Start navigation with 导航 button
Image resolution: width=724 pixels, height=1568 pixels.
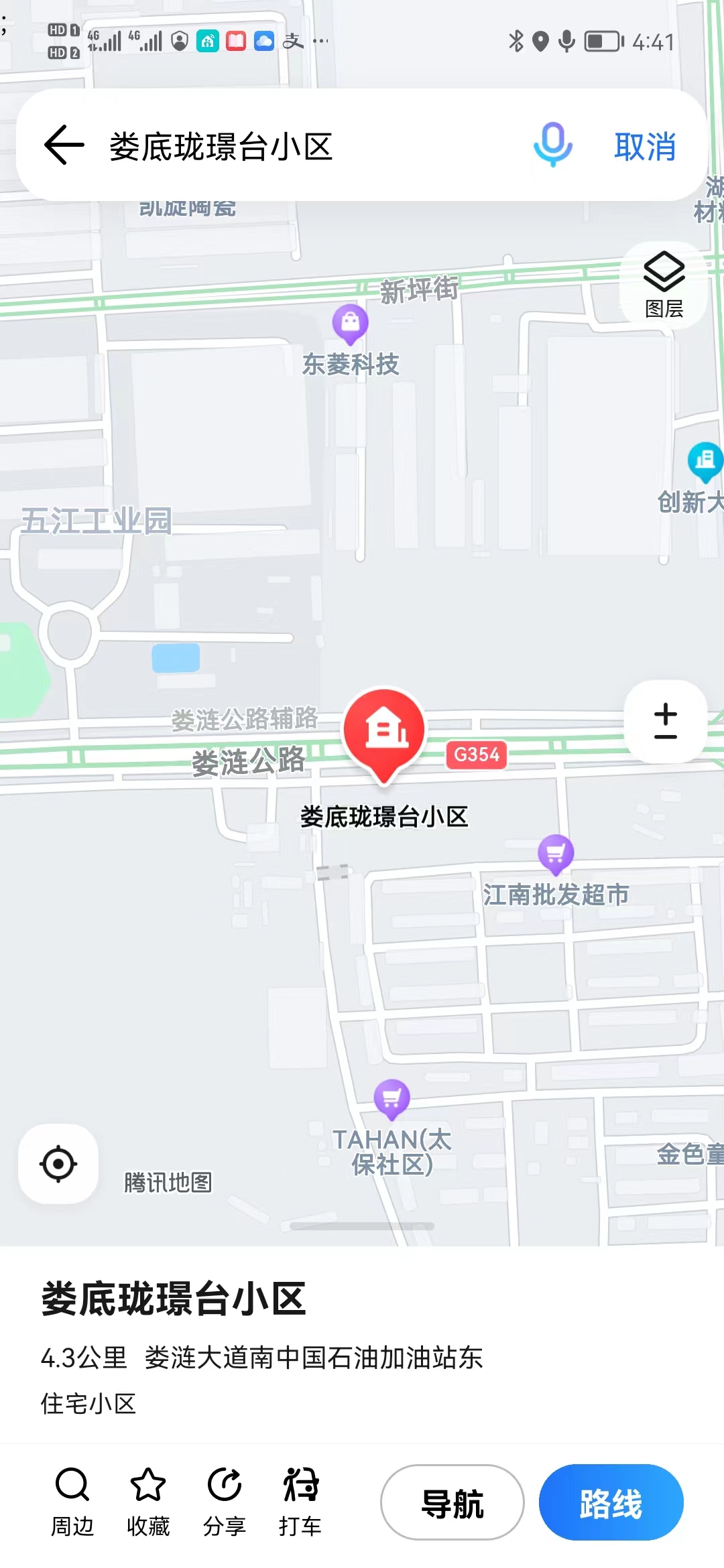(x=452, y=1502)
